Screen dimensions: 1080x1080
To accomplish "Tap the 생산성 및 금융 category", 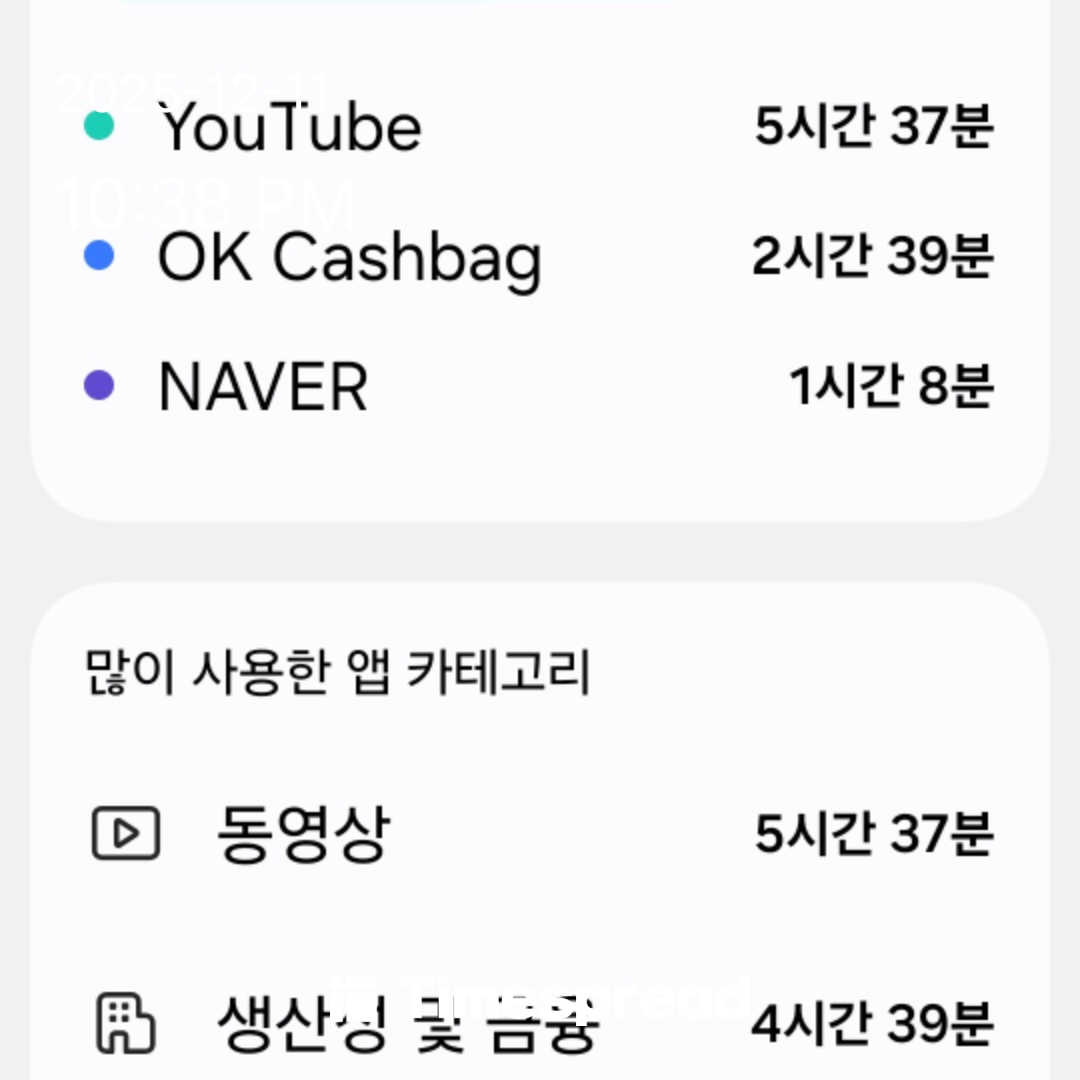I will [x=406, y=1020].
